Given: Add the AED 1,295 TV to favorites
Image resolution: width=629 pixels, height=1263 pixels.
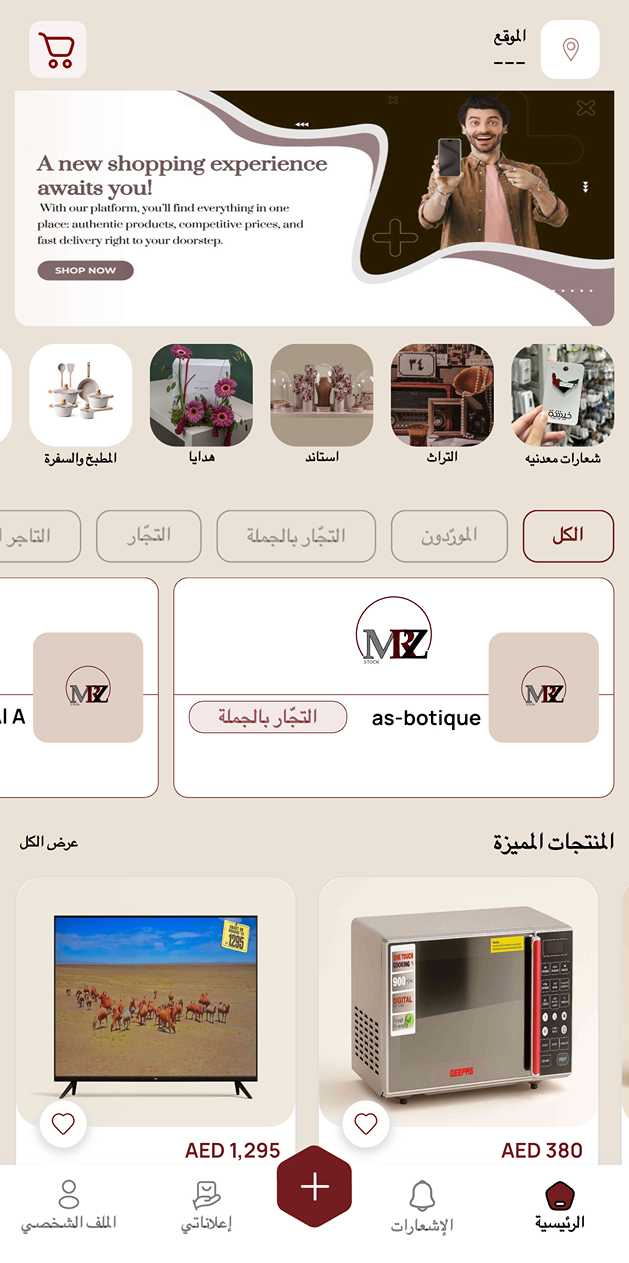Looking at the screenshot, I should (x=63, y=1123).
